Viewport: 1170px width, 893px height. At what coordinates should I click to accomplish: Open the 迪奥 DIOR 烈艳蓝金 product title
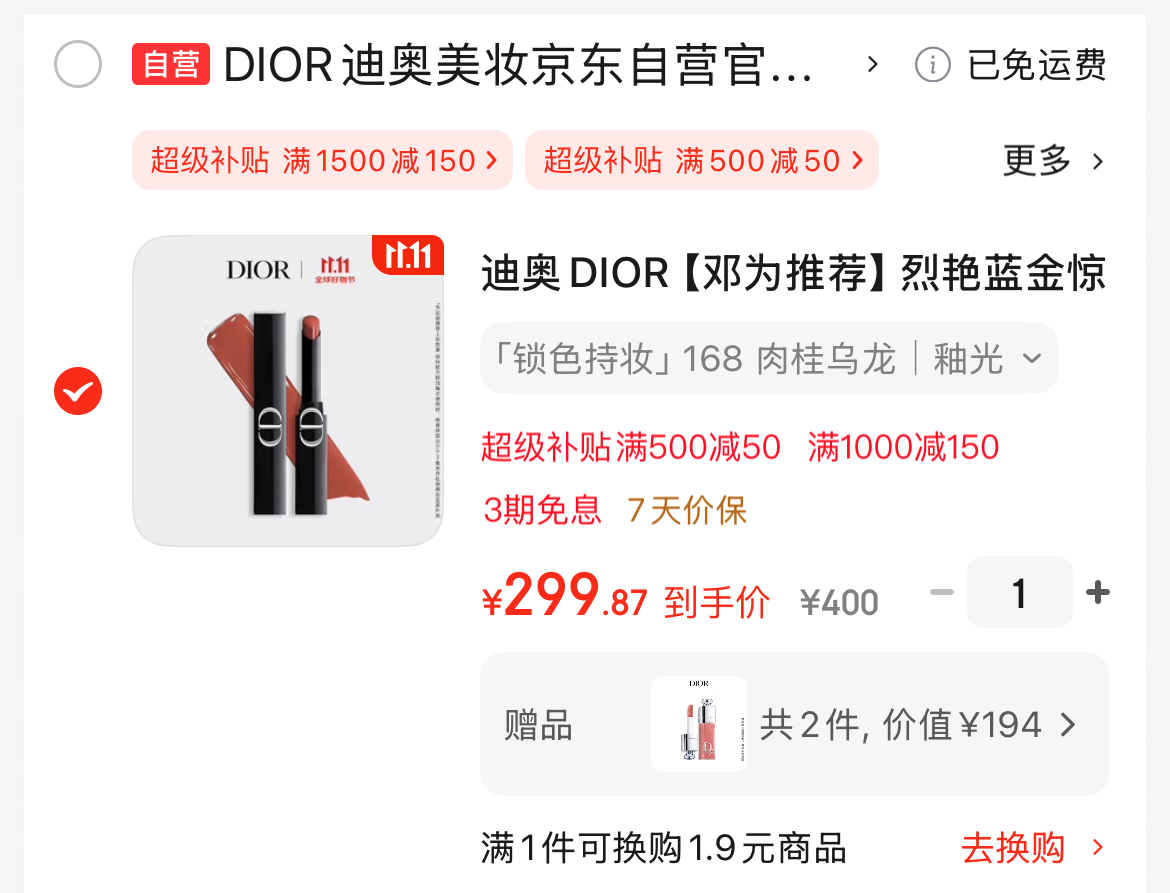click(x=793, y=274)
